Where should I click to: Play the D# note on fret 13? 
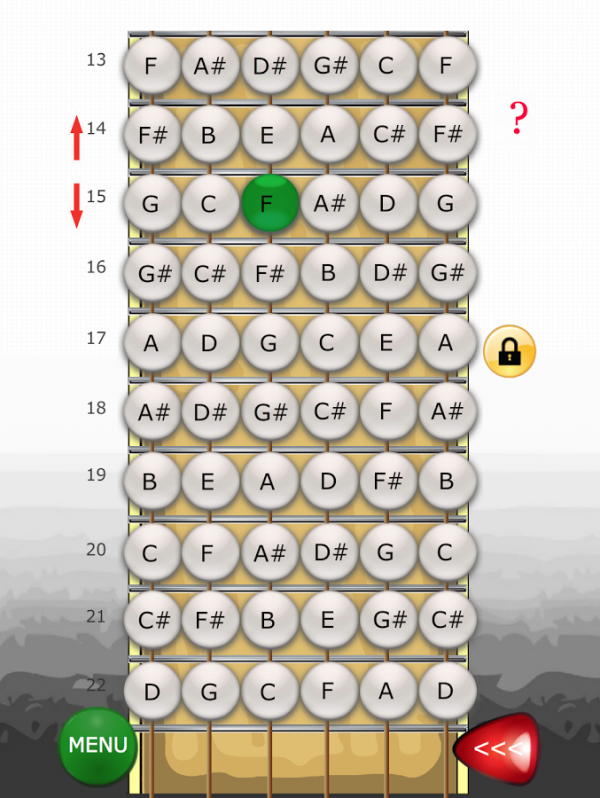click(x=269, y=66)
